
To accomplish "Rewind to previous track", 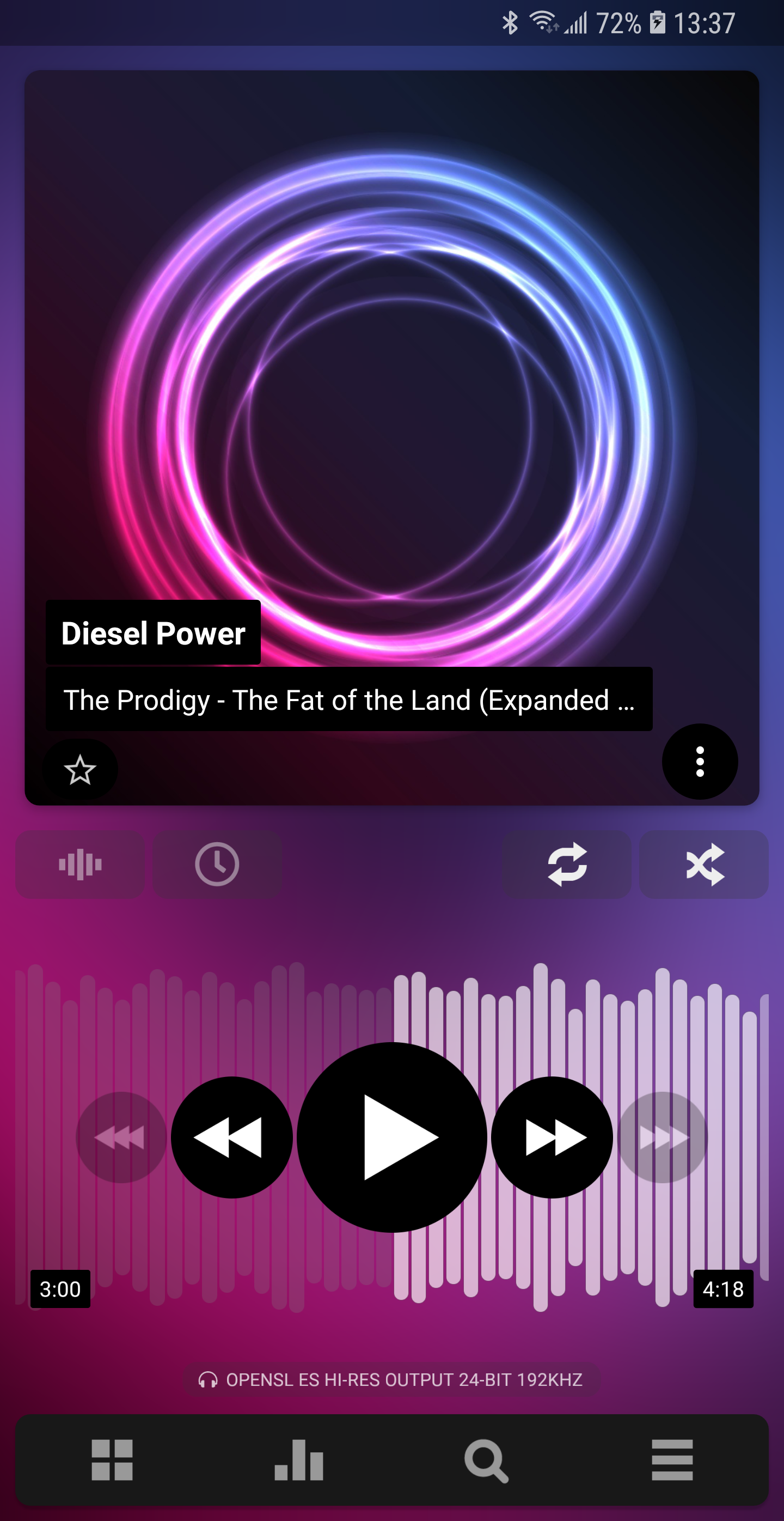I will 233,1136.
